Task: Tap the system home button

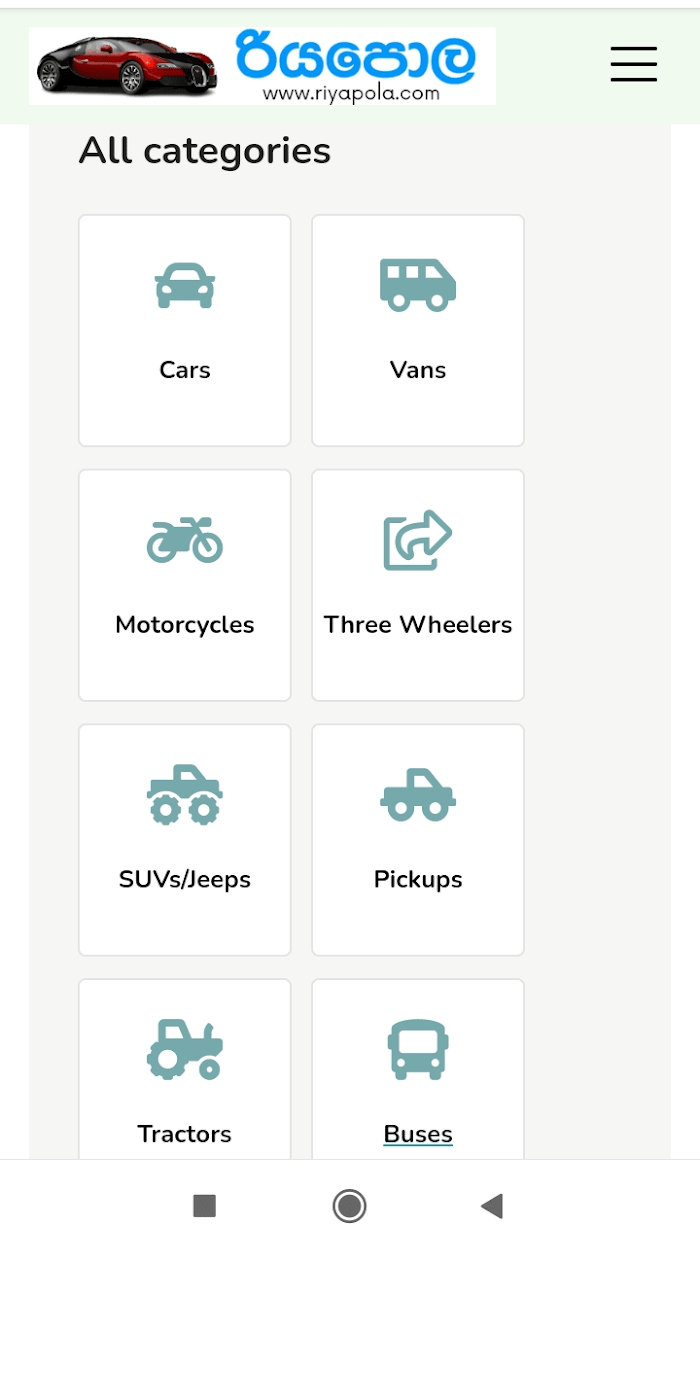Action: (349, 1206)
